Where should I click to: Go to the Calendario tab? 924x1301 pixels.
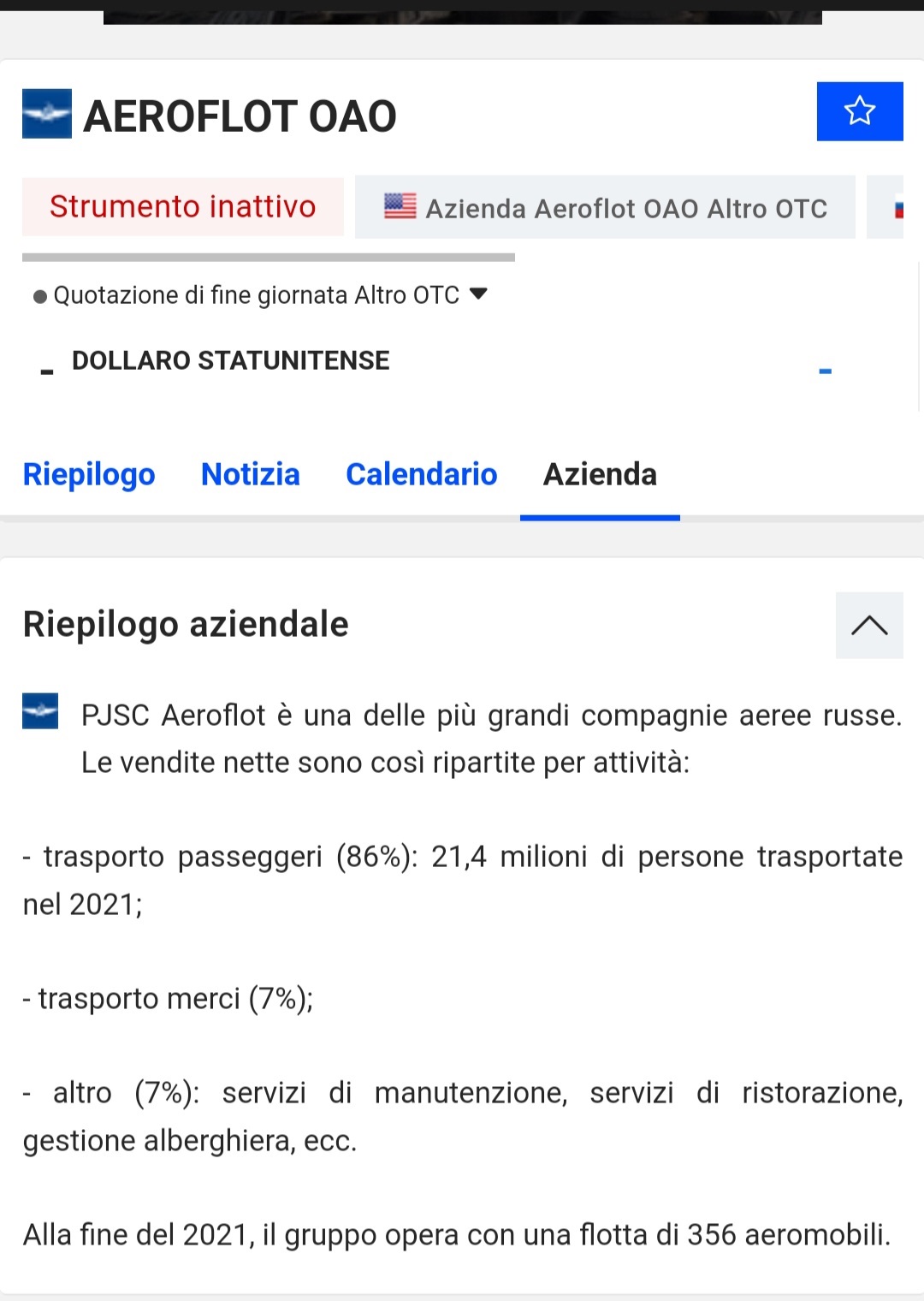(421, 474)
